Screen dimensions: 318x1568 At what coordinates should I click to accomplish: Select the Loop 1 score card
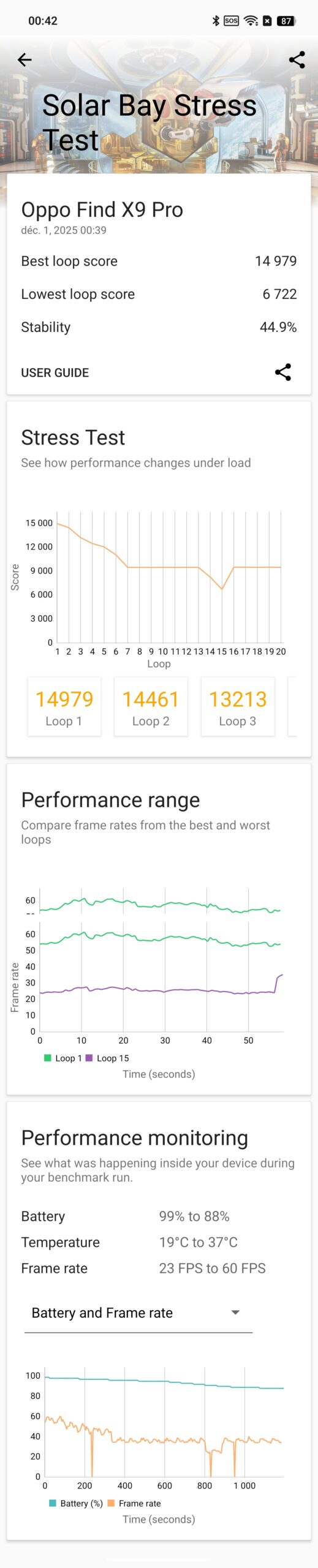point(64,706)
